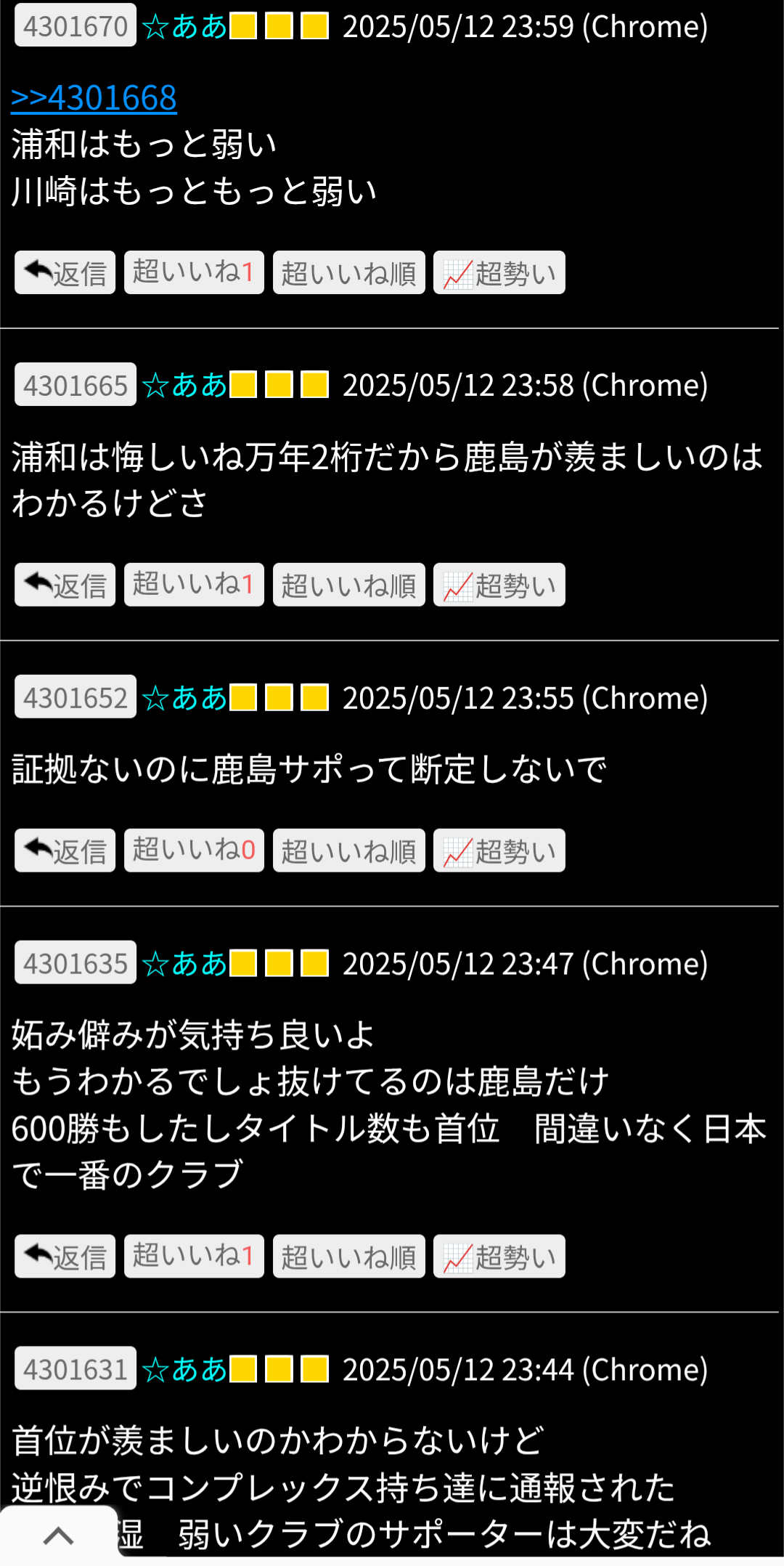Select 超いいね順 under post 4301652
This screenshot has height=1566, width=784.
348,851
